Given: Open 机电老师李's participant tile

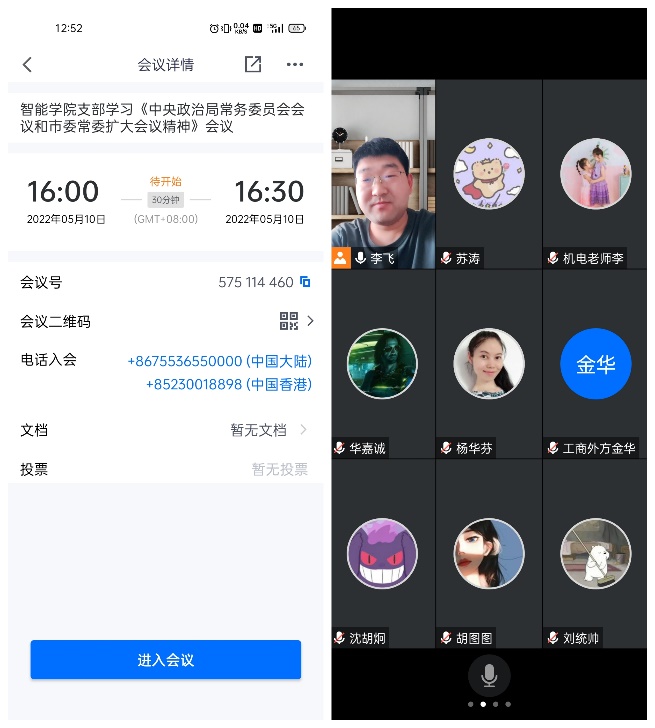Looking at the screenshot, I should [595, 175].
